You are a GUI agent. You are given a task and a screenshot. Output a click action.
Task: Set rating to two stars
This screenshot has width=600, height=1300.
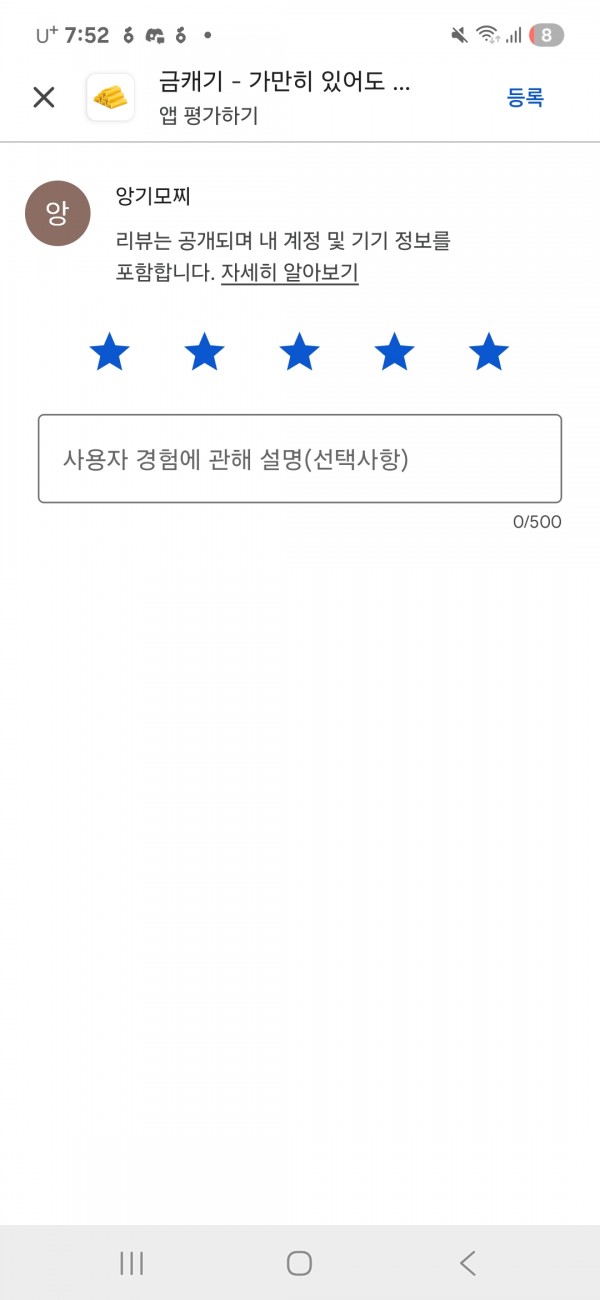(205, 352)
